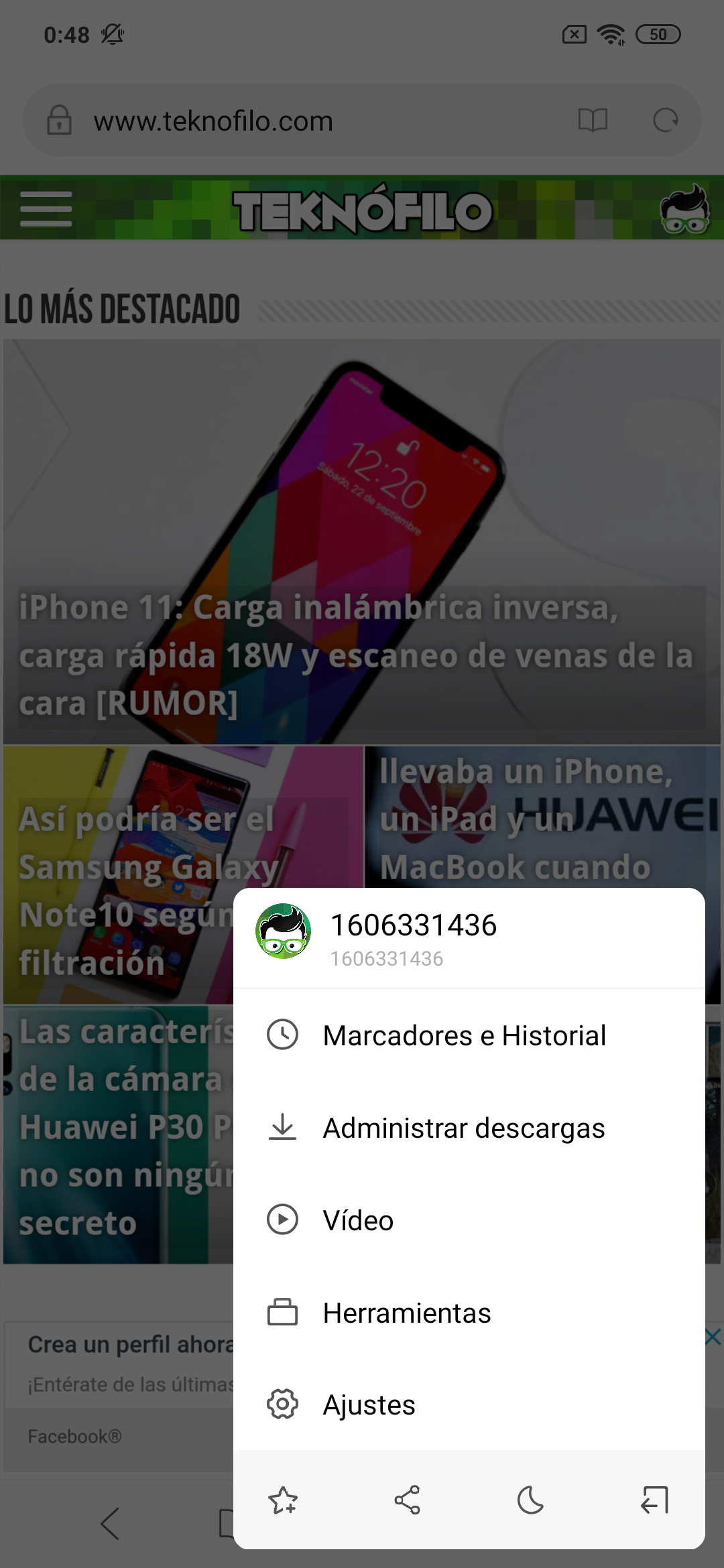Add page to bookmarks with star icon
This screenshot has width=724, height=1568.
pos(283,1500)
